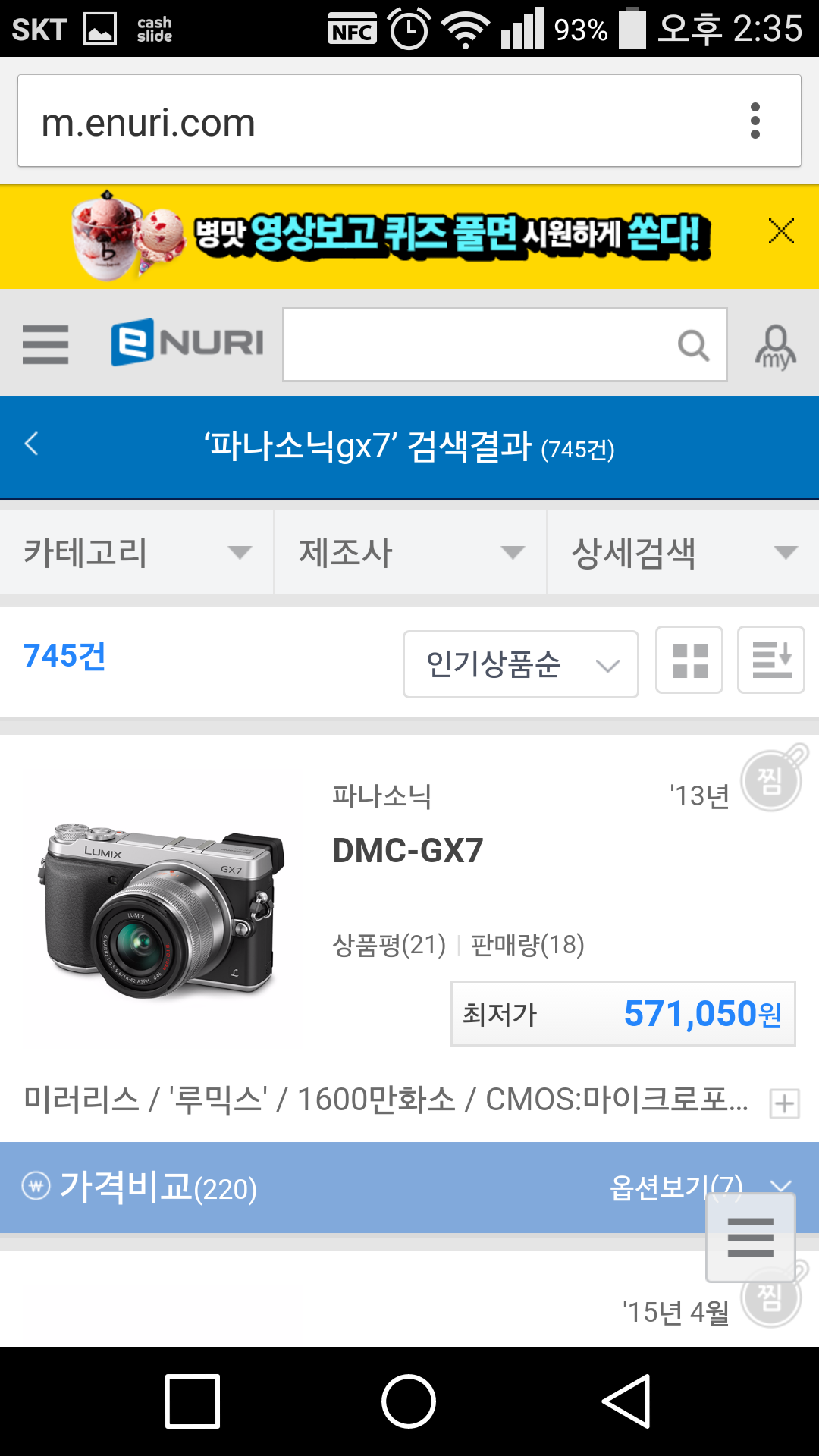Expand the 제조사 filter
The height and width of the screenshot is (1456, 819).
[410, 552]
